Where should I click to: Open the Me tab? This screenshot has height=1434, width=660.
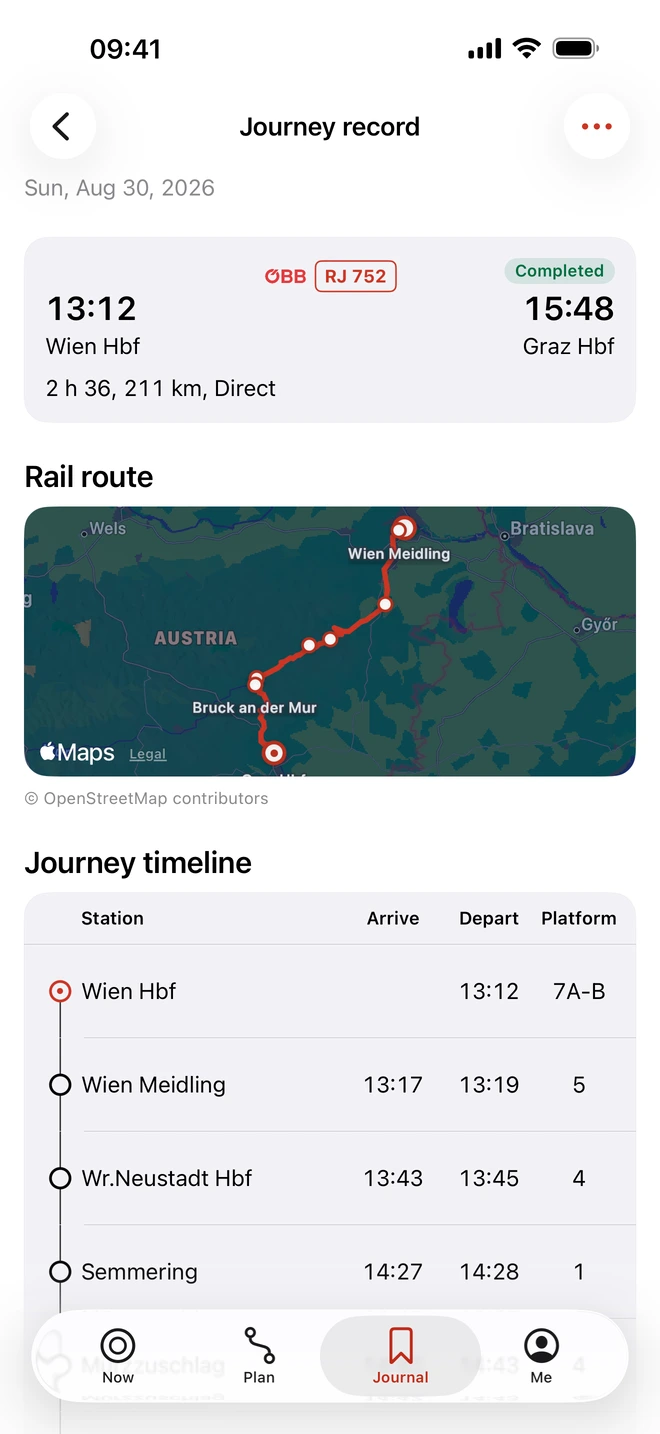(x=541, y=1356)
